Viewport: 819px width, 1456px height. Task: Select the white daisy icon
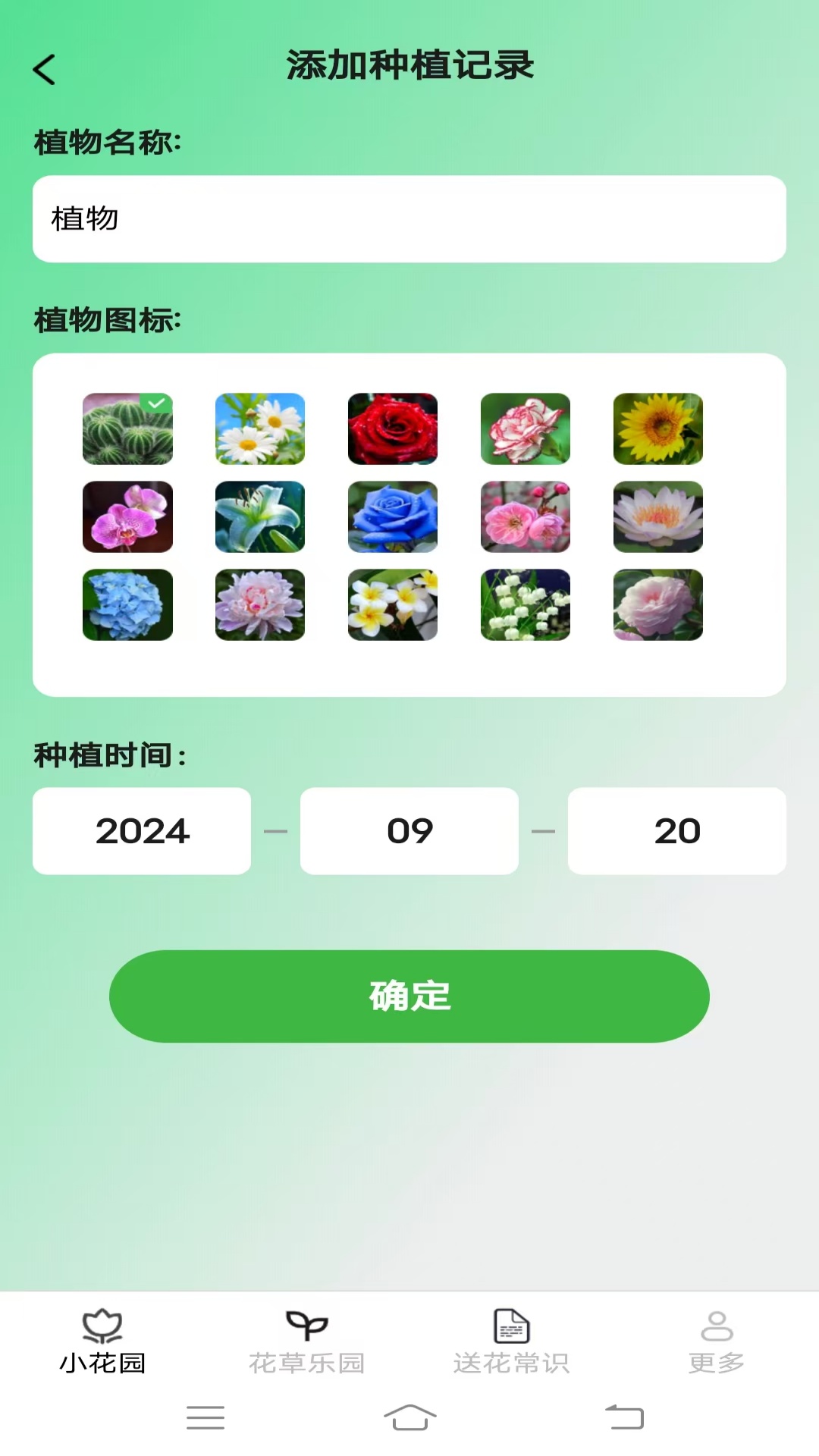pyautogui.click(x=259, y=428)
